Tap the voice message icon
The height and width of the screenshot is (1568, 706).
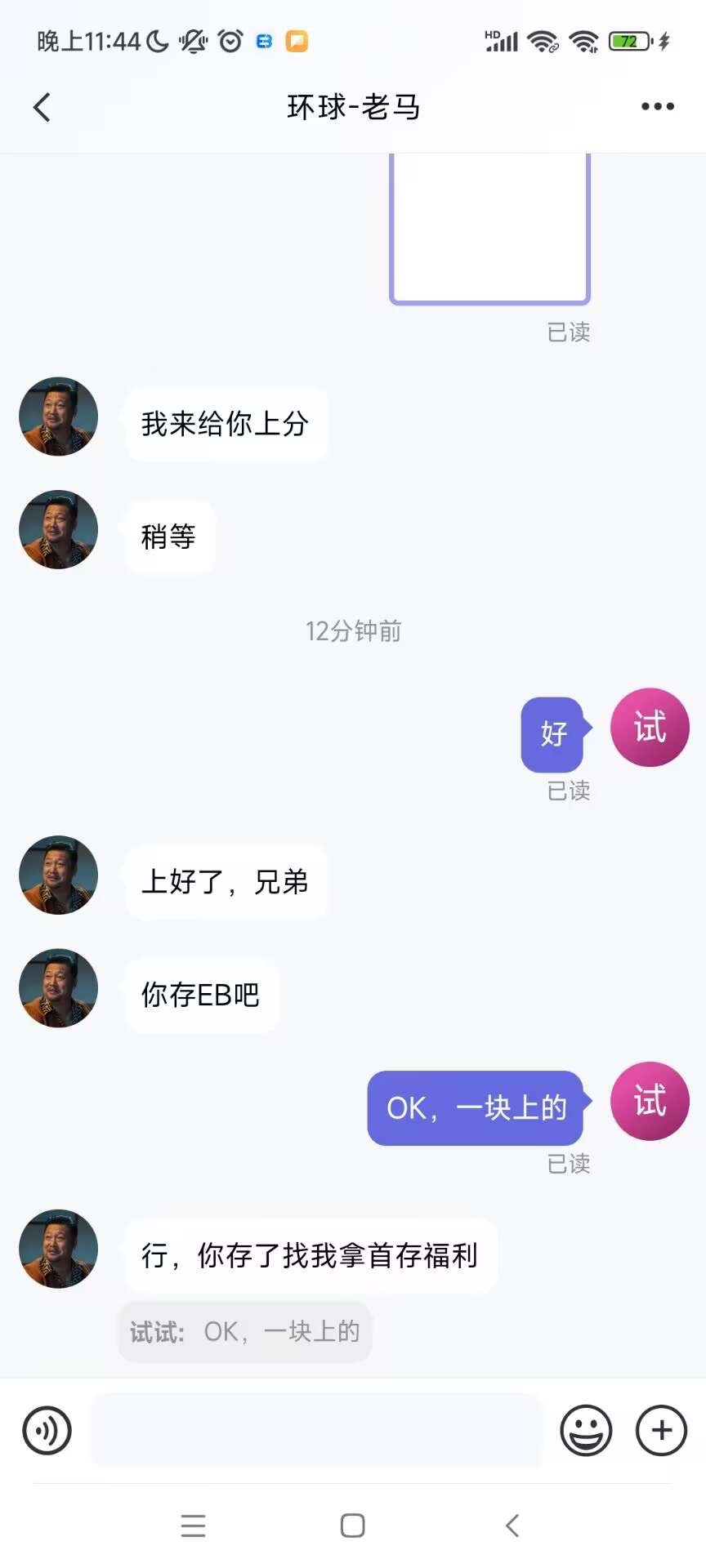47,1430
